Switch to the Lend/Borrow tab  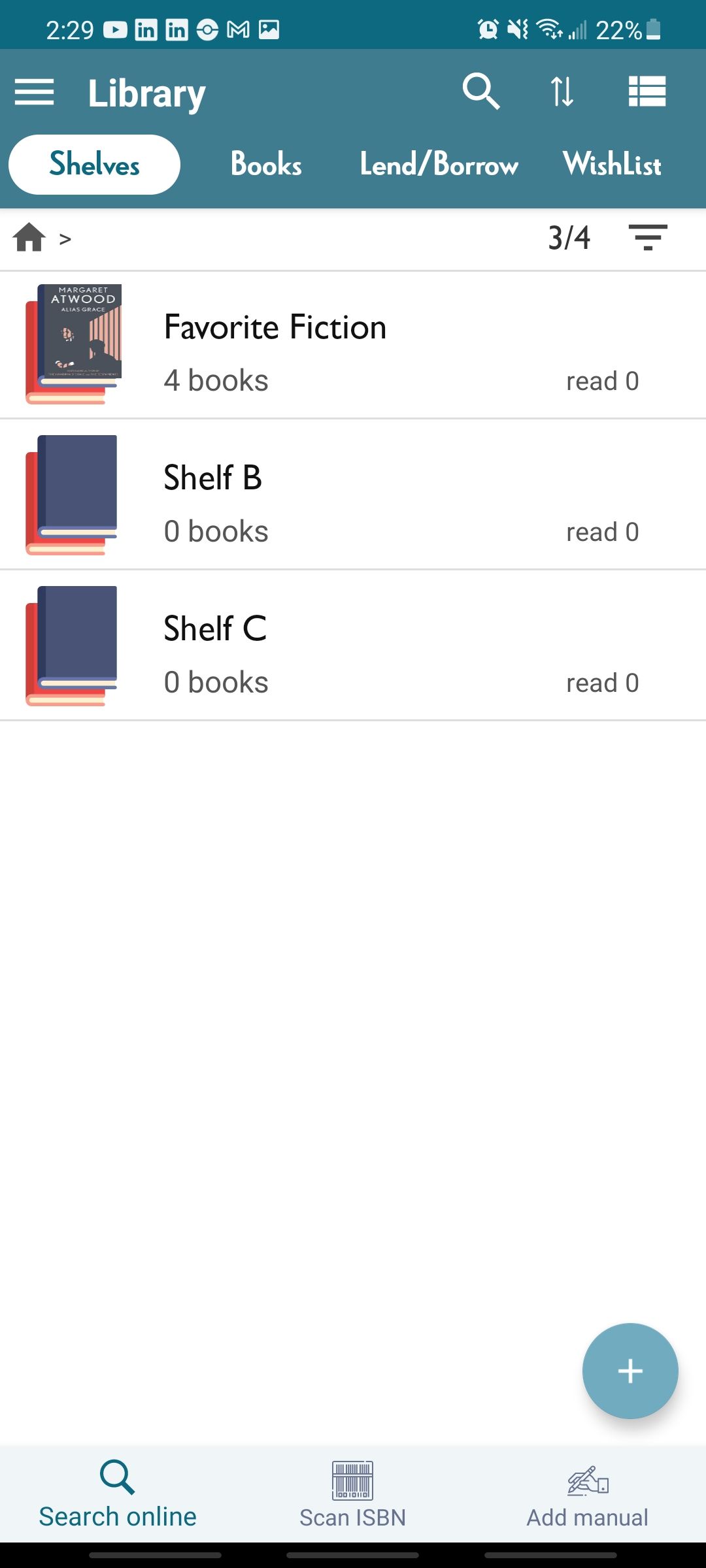point(439,165)
